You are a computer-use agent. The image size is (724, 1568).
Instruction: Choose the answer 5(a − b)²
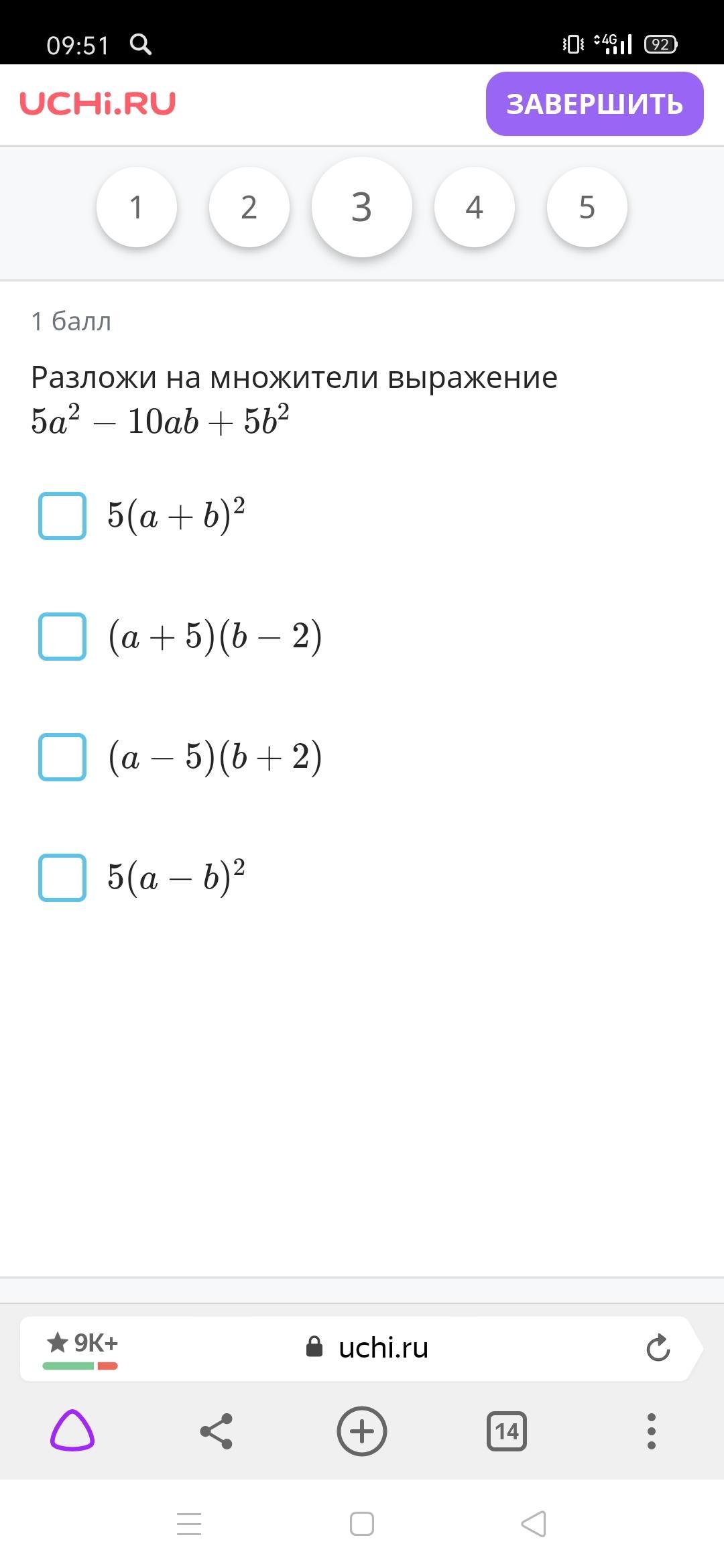[x=62, y=878]
